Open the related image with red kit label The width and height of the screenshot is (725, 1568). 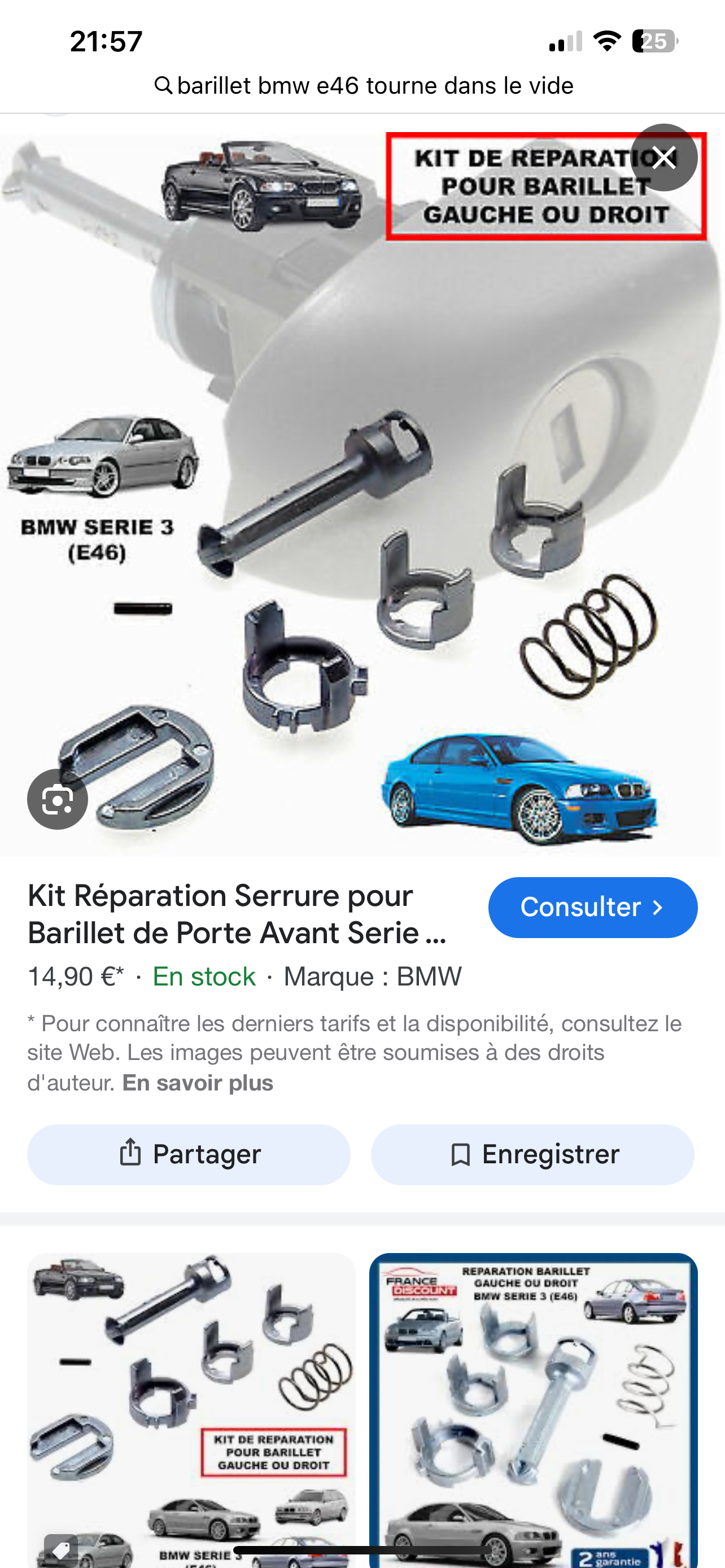(191, 1406)
